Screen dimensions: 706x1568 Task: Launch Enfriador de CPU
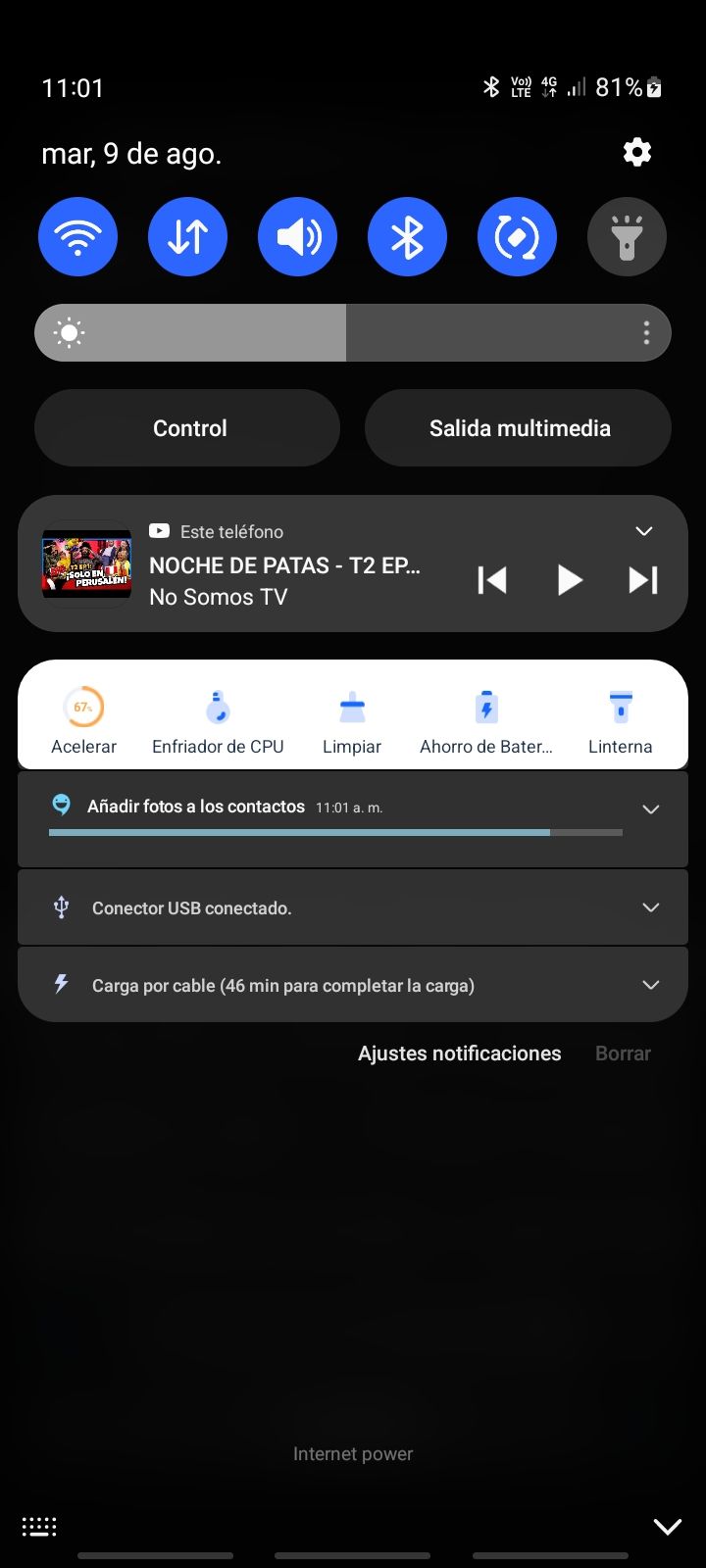point(218,720)
